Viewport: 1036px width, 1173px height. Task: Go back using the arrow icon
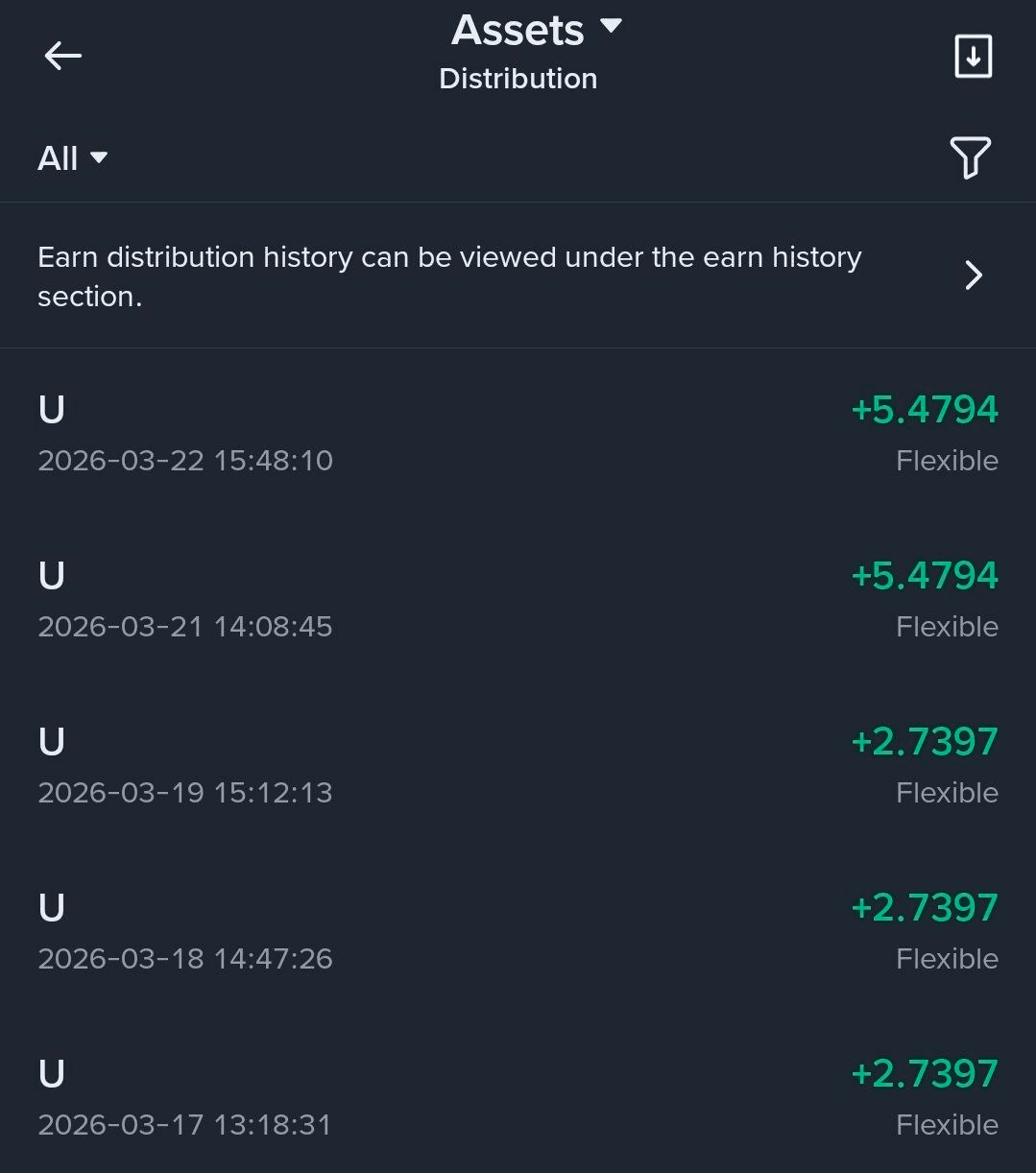(x=63, y=56)
